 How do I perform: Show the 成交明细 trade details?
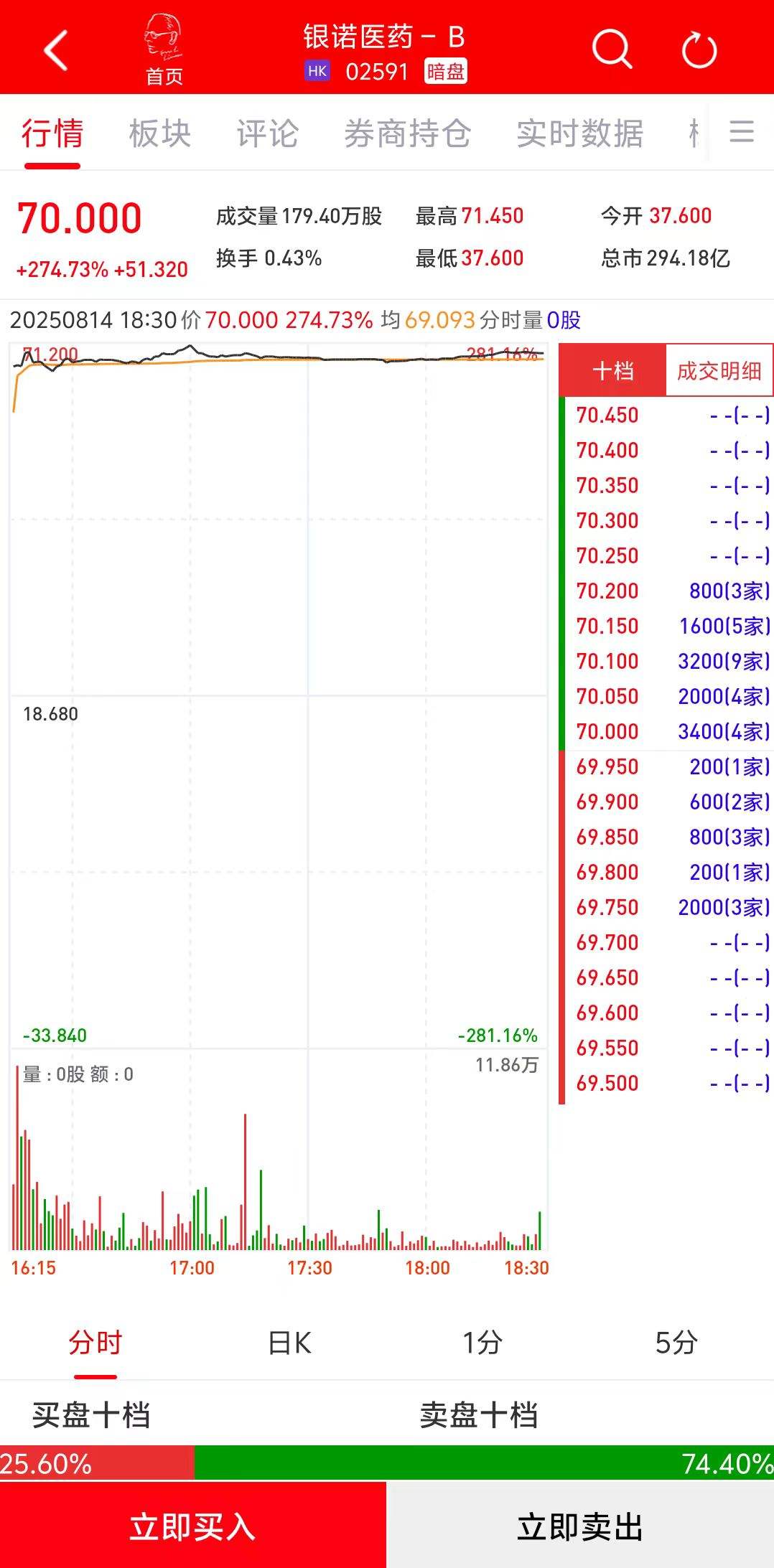tap(719, 370)
